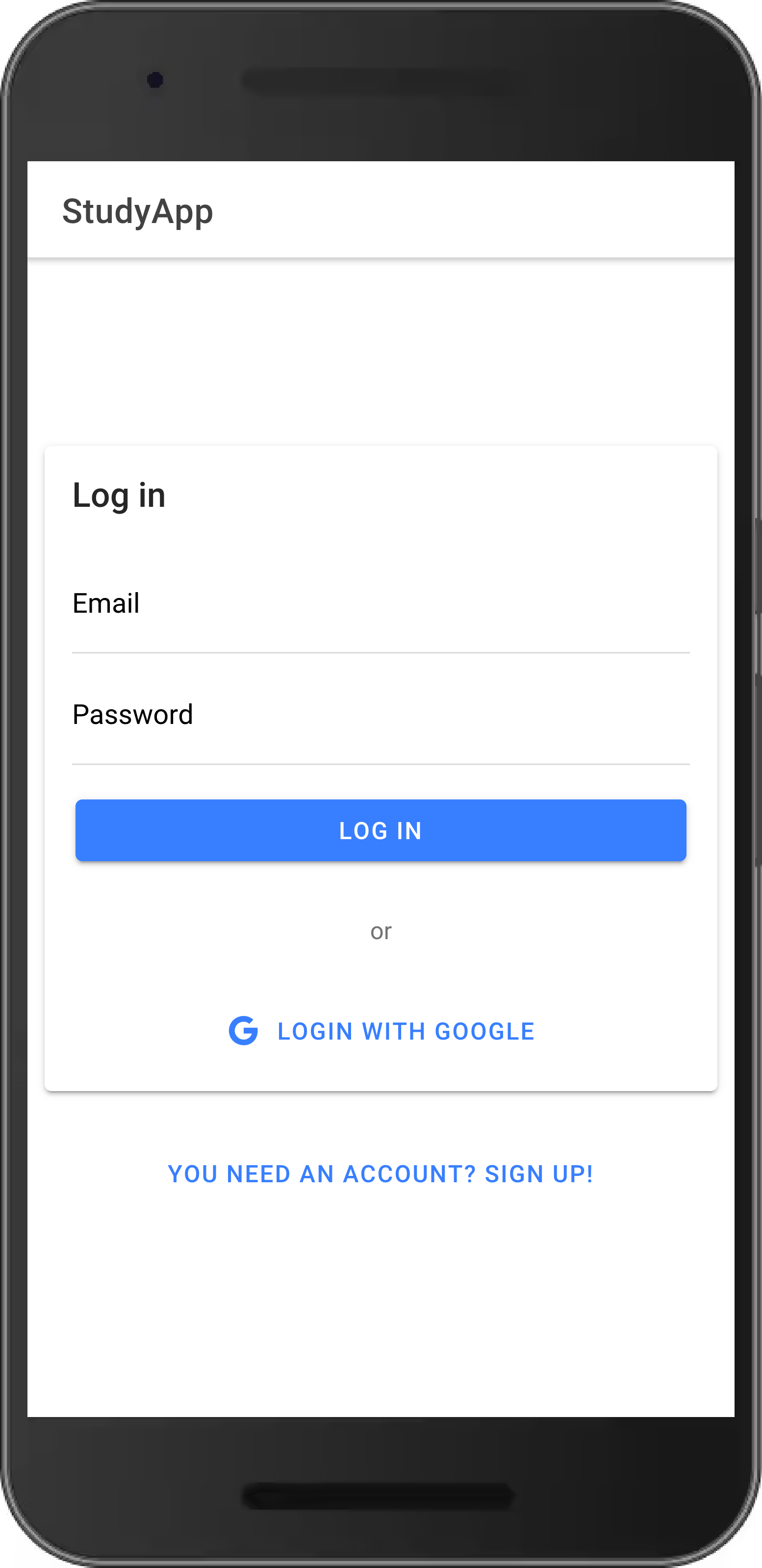
Task: Choose Login with Google
Action: tap(381, 1031)
